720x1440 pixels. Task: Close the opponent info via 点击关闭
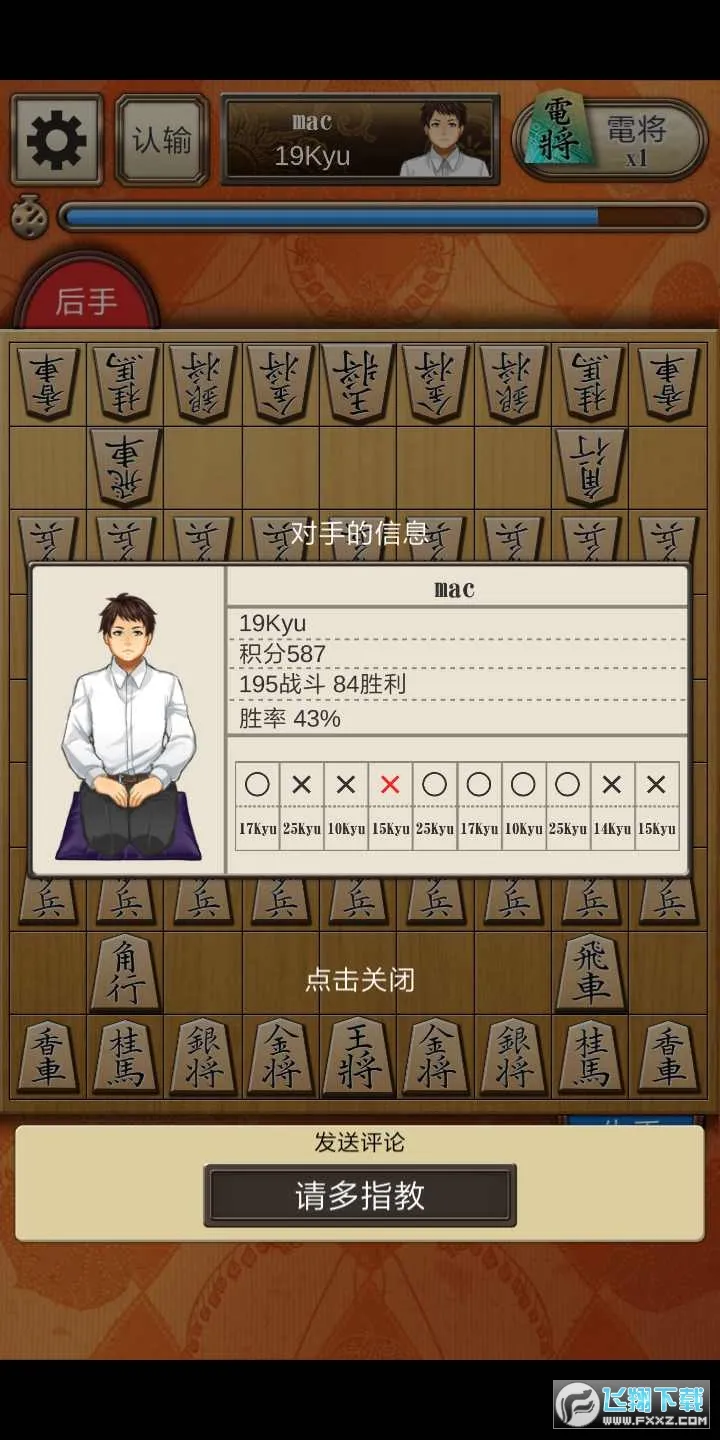click(360, 980)
